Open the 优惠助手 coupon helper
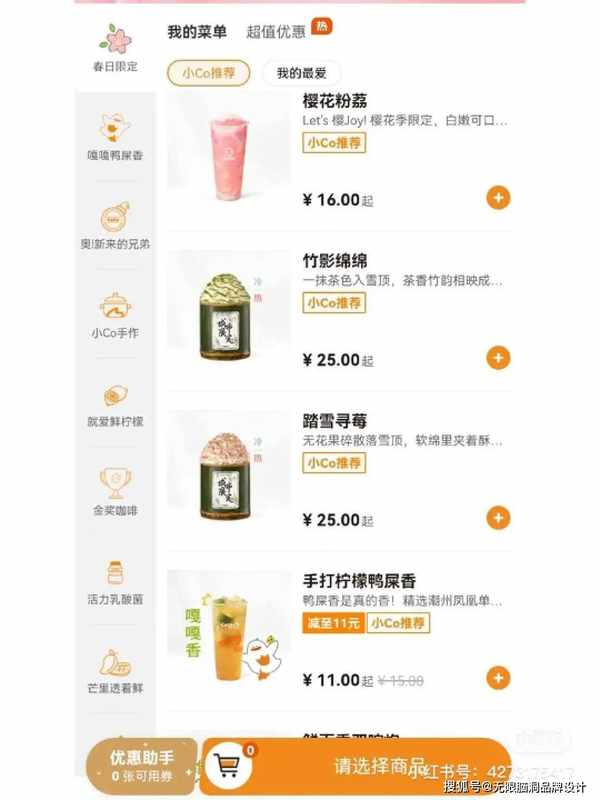 point(141,766)
